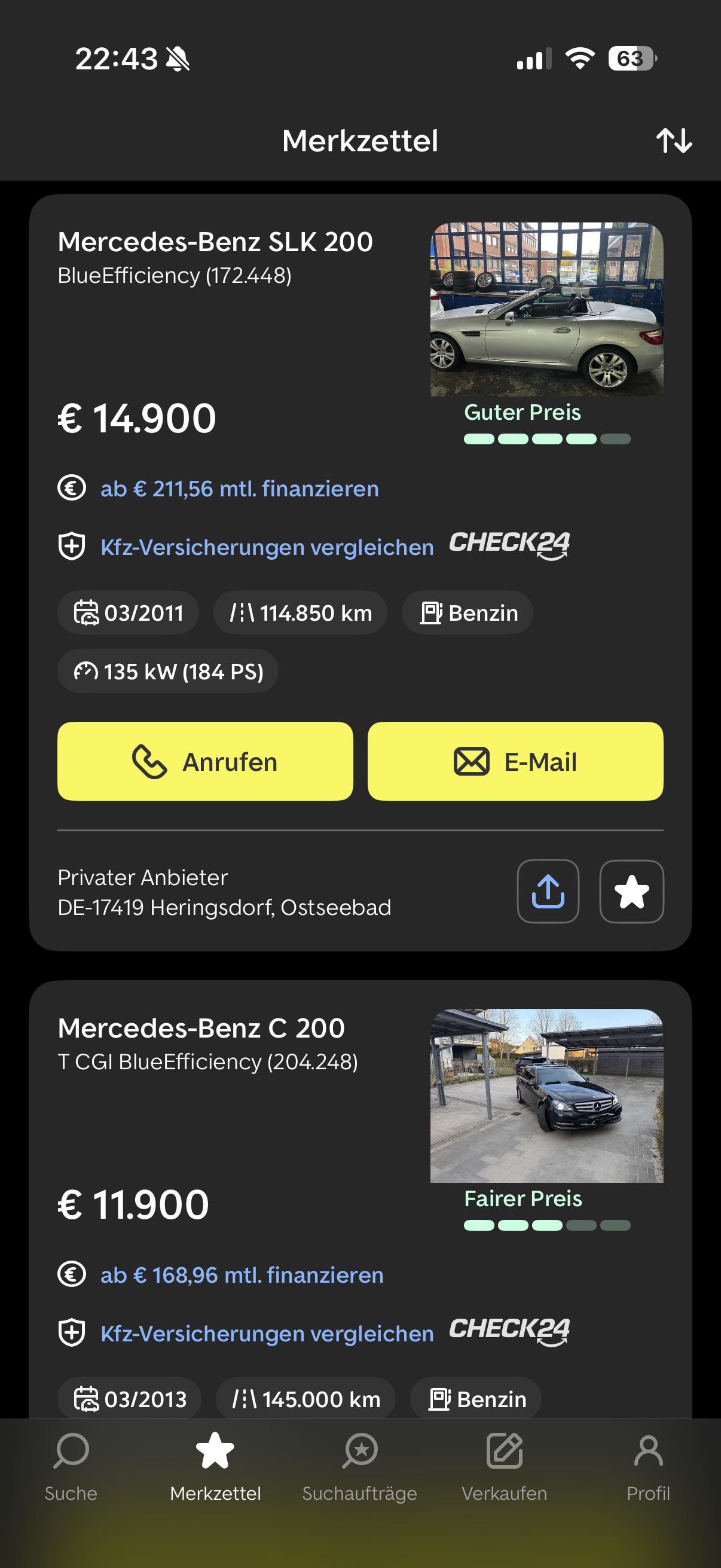Remove SLK 200 from saved with star
The width and height of the screenshot is (721, 1568).
tap(631, 891)
